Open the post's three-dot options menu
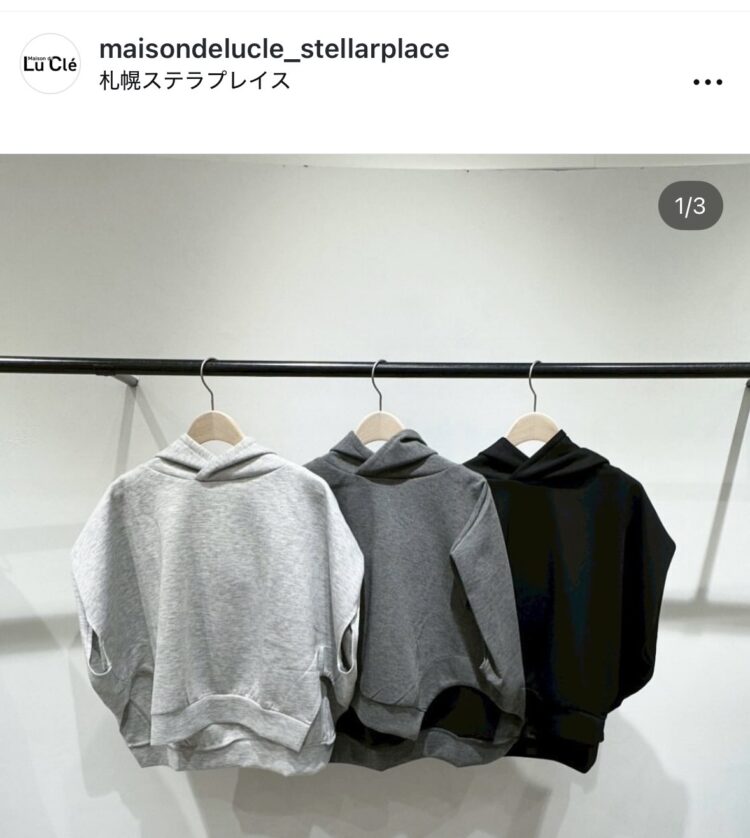Viewport: 750px width, 838px height. (x=707, y=82)
